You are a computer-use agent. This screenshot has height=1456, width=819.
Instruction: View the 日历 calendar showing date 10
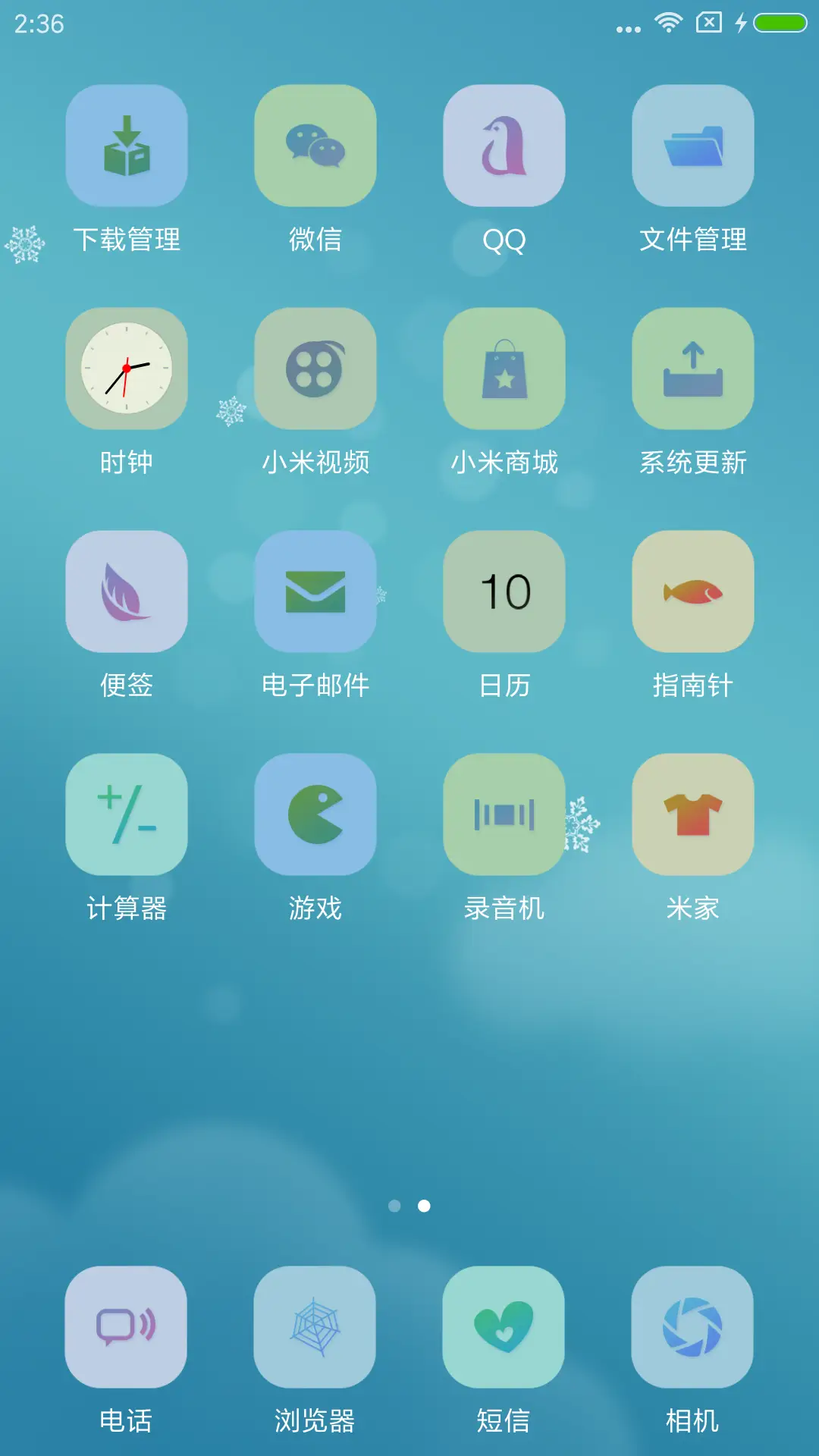tap(504, 590)
